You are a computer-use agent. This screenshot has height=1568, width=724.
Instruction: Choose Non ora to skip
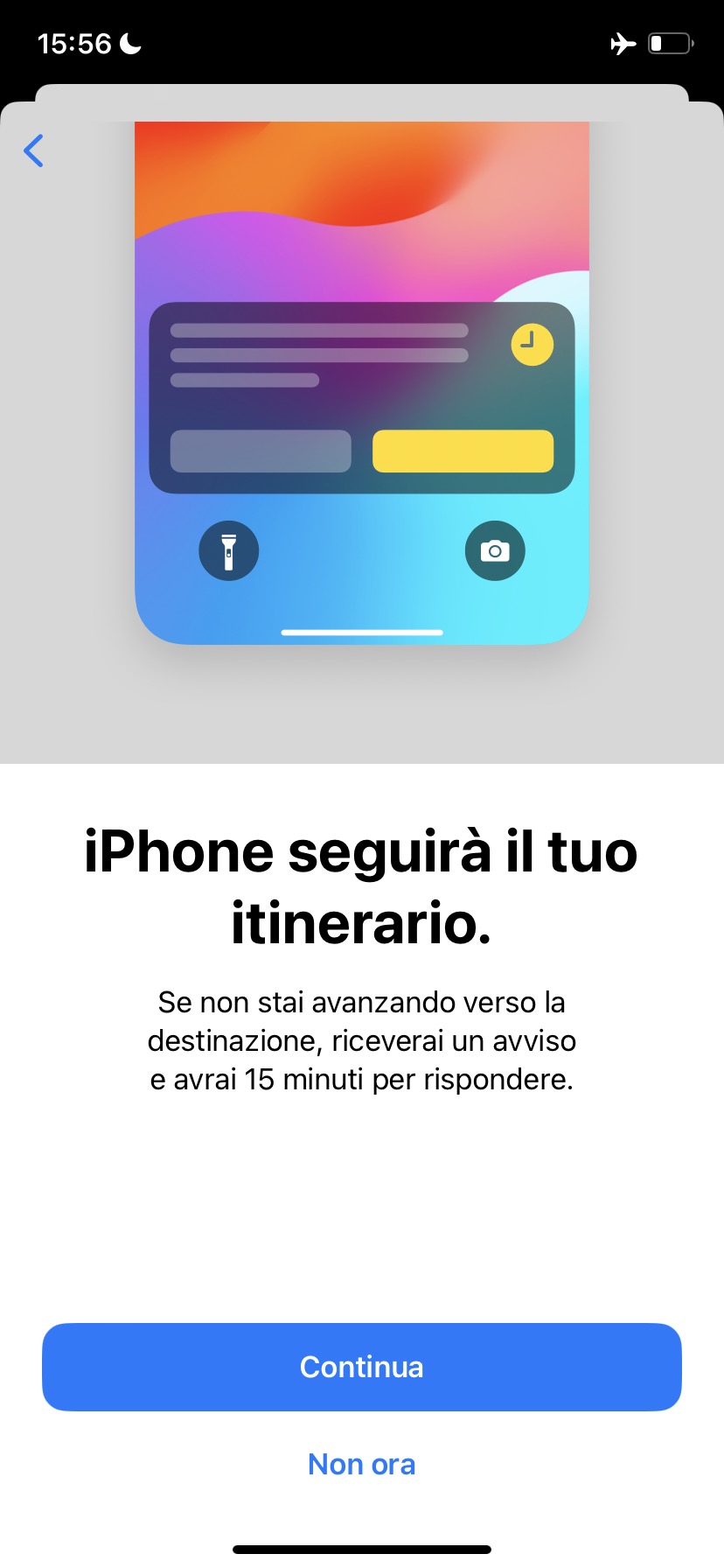361,1464
